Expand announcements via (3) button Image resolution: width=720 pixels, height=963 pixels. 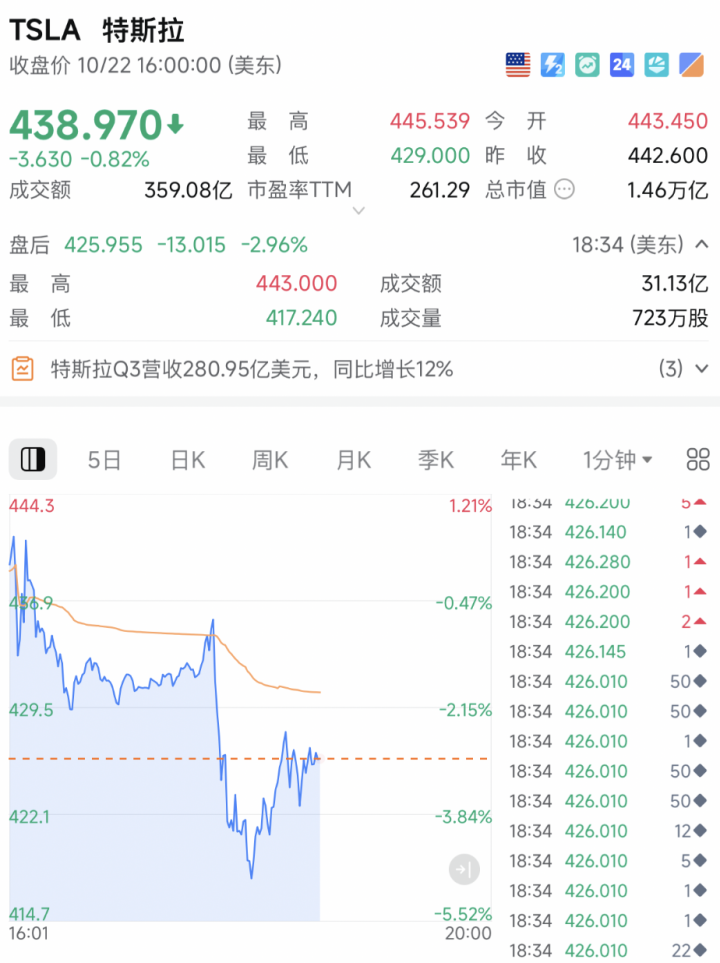pyautogui.click(x=671, y=369)
